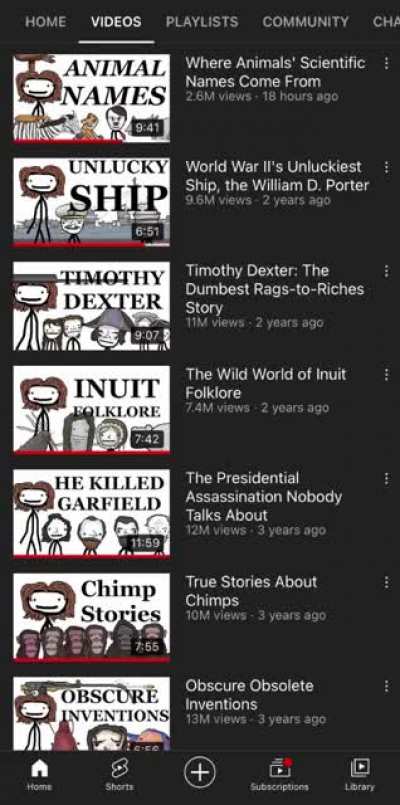Viewport: 400px width, 805px height.
Task: Open more options for the William D. Porter video
Action: coord(386,167)
